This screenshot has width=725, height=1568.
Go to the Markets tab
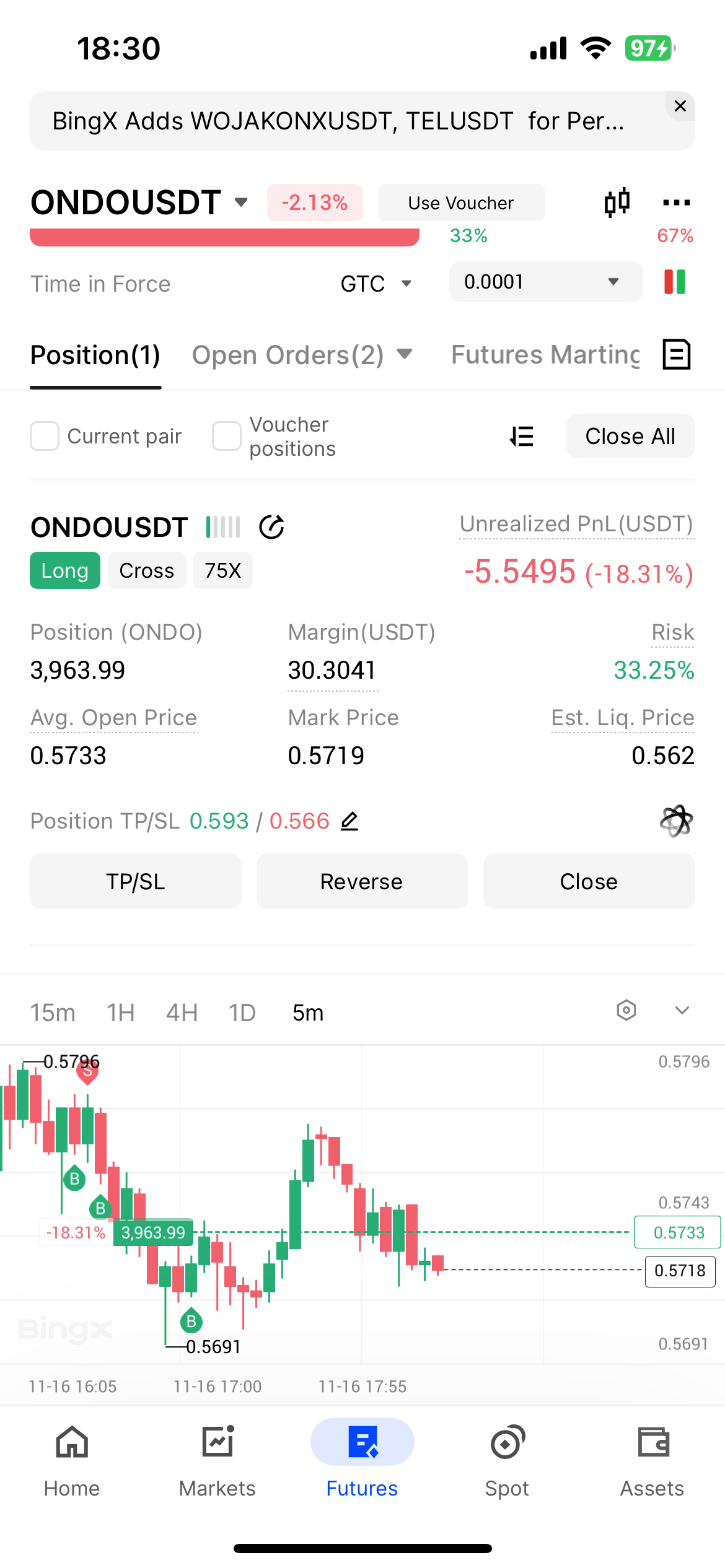pyautogui.click(x=217, y=1461)
